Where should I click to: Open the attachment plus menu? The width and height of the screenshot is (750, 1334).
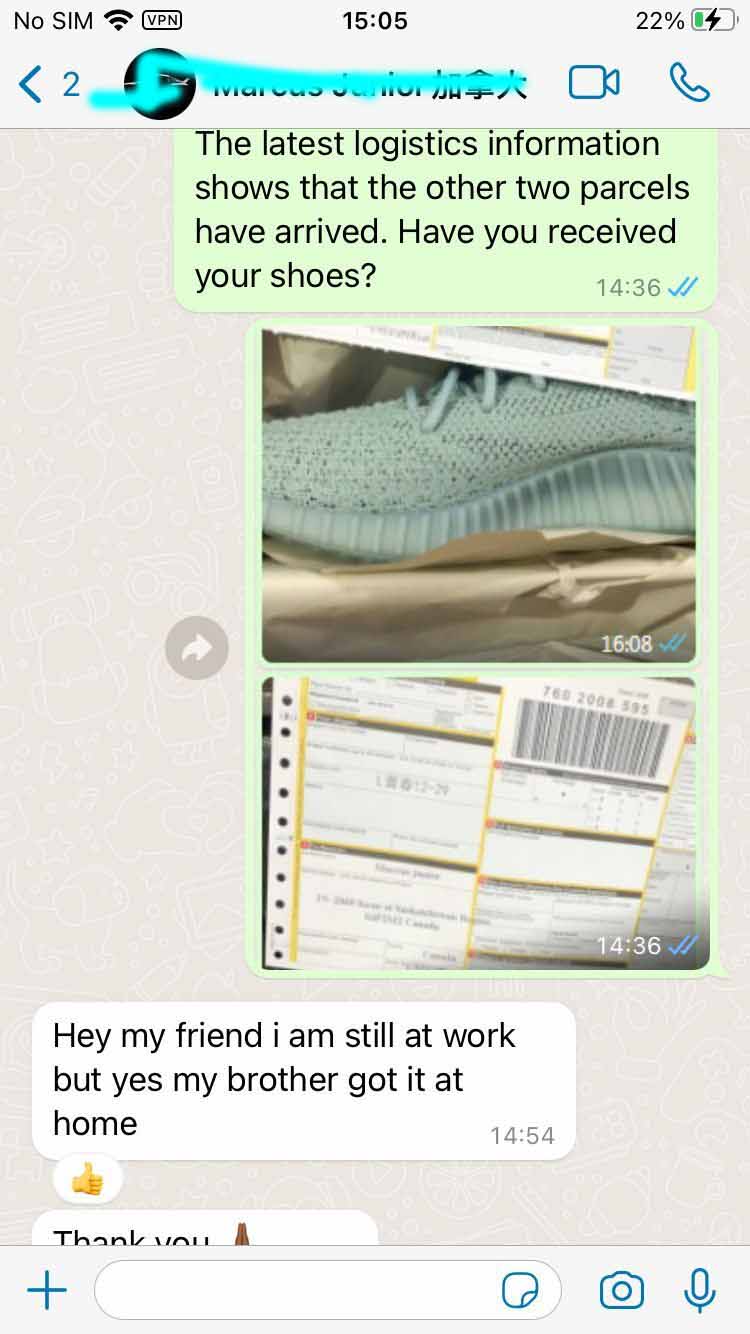[46, 1291]
